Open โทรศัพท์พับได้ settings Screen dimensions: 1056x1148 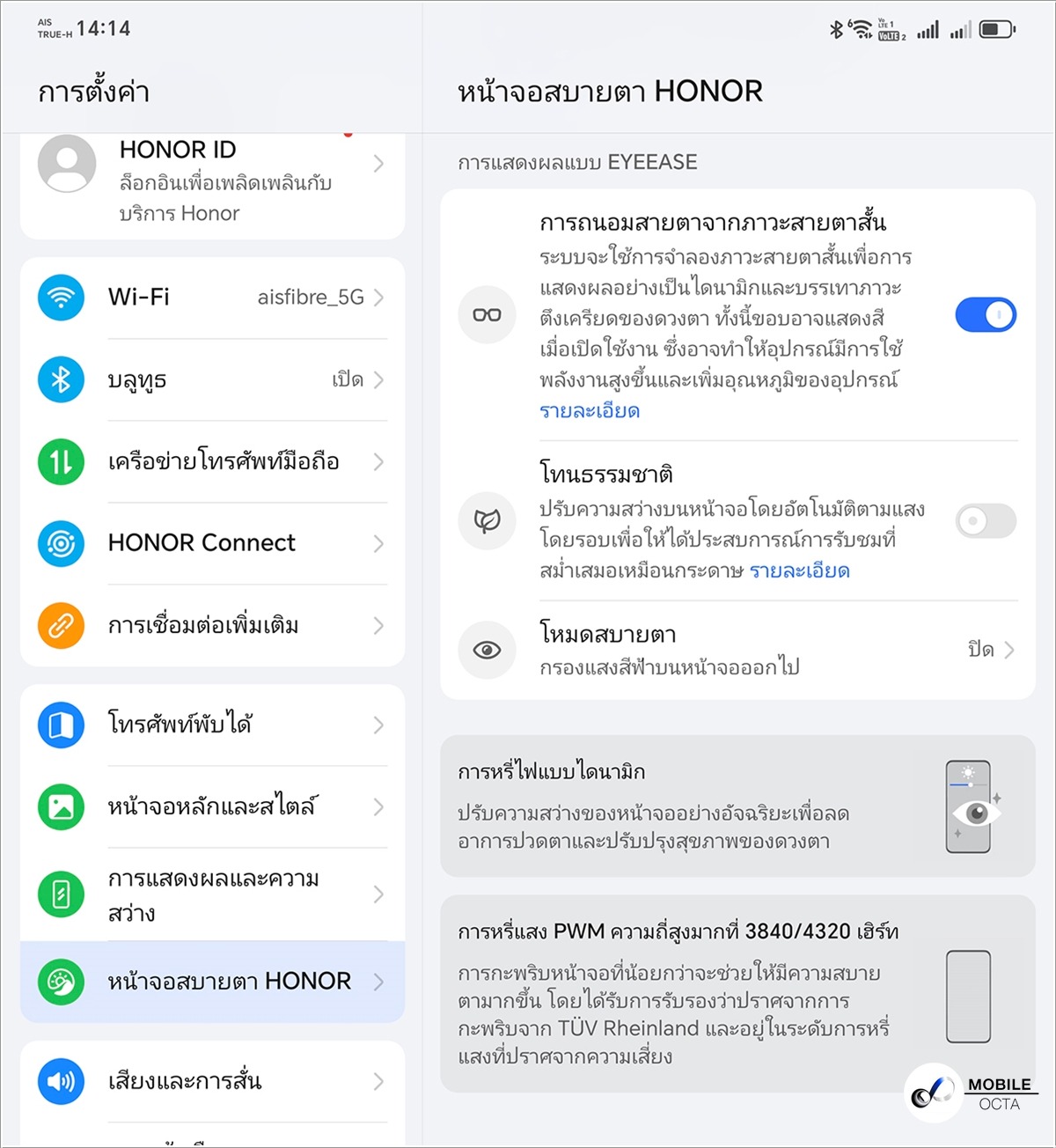pyautogui.click(x=211, y=725)
